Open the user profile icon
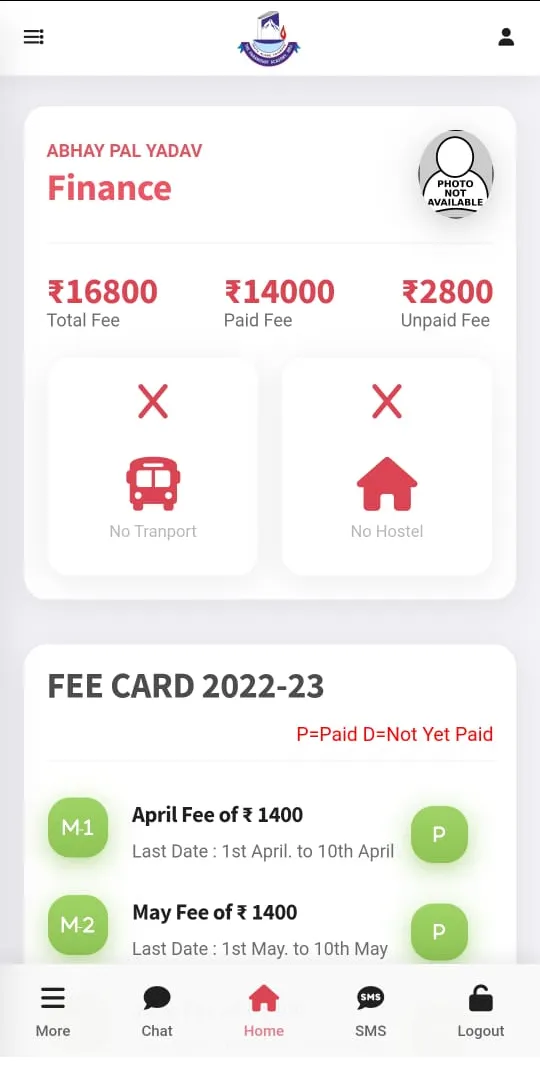The image size is (540, 1077). (506, 37)
